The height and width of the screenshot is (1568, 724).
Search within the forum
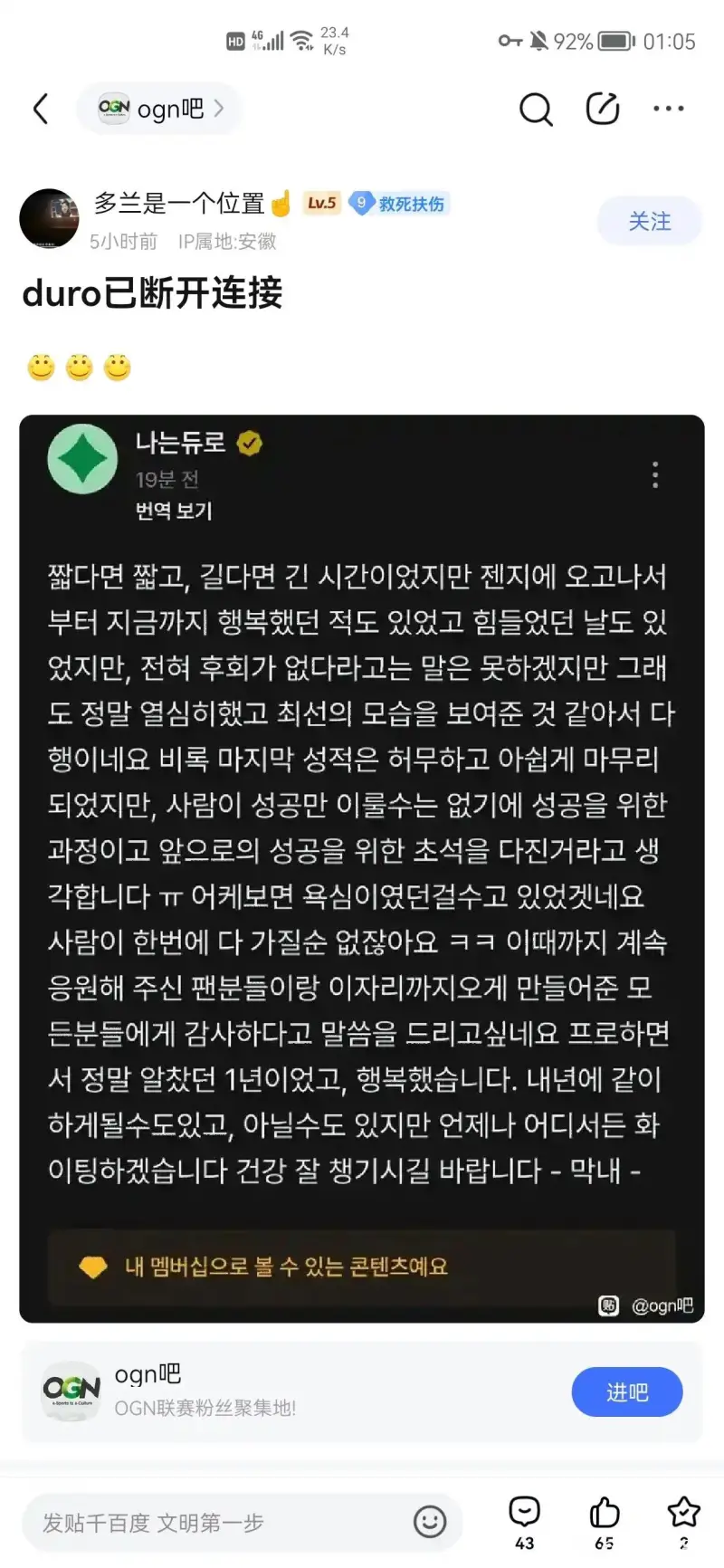pyautogui.click(x=535, y=110)
